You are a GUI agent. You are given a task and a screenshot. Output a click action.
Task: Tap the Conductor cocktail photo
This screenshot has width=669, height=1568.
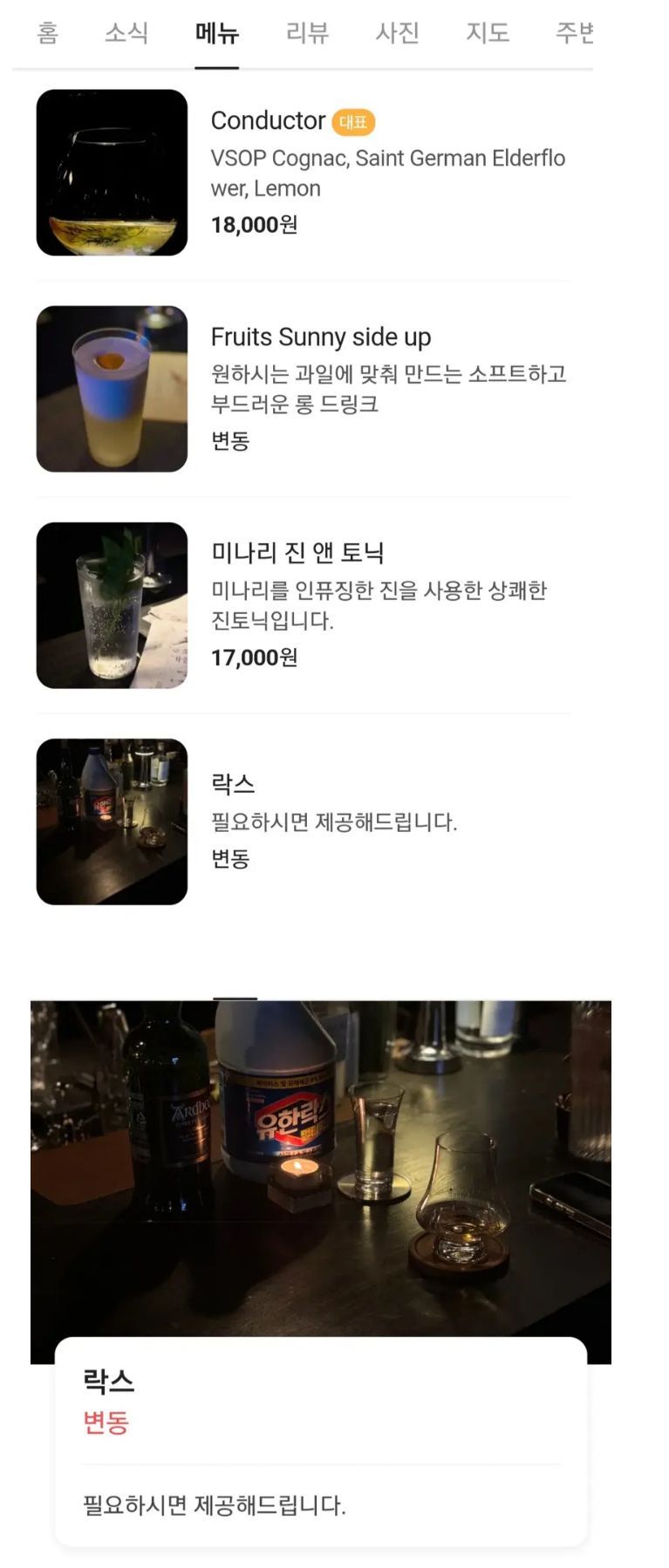[112, 173]
